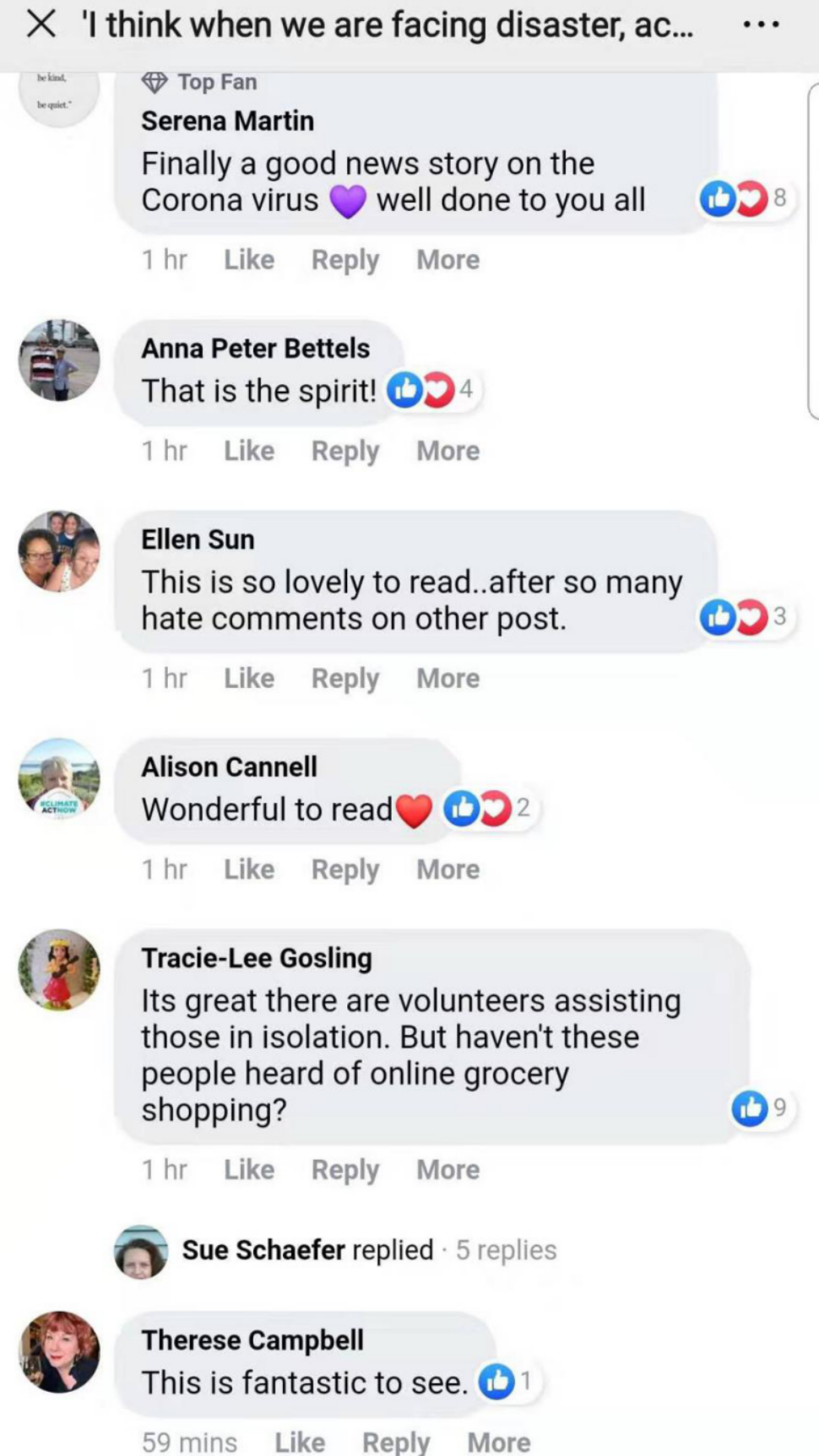Like Serena Martin's comment
Viewport: 819px width, 1456px height.
(249, 260)
